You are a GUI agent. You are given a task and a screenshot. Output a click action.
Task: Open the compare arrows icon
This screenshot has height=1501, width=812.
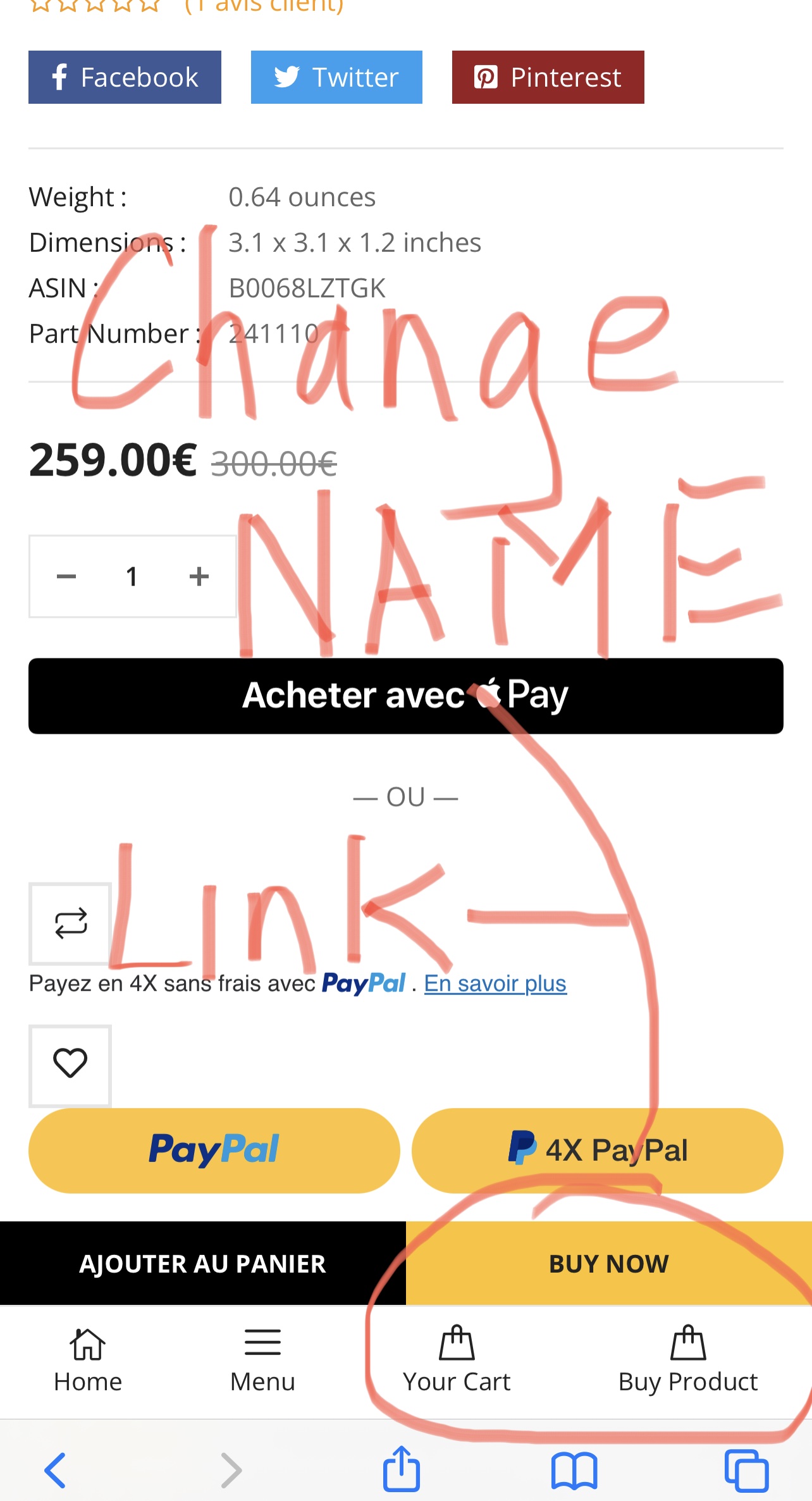pos(70,923)
